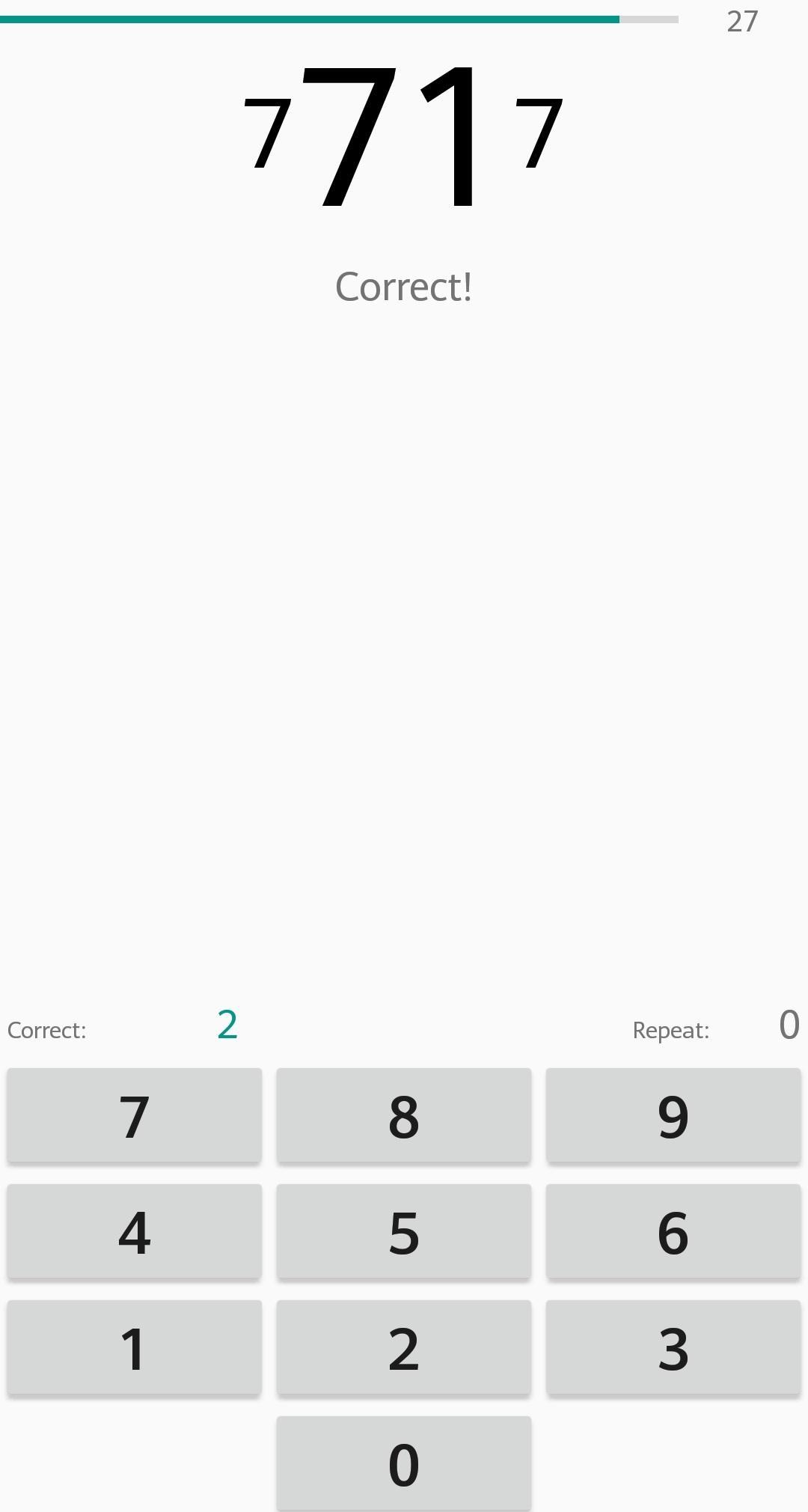Tap number 4 on the keypad
The height and width of the screenshot is (1512, 808).
tap(135, 1231)
